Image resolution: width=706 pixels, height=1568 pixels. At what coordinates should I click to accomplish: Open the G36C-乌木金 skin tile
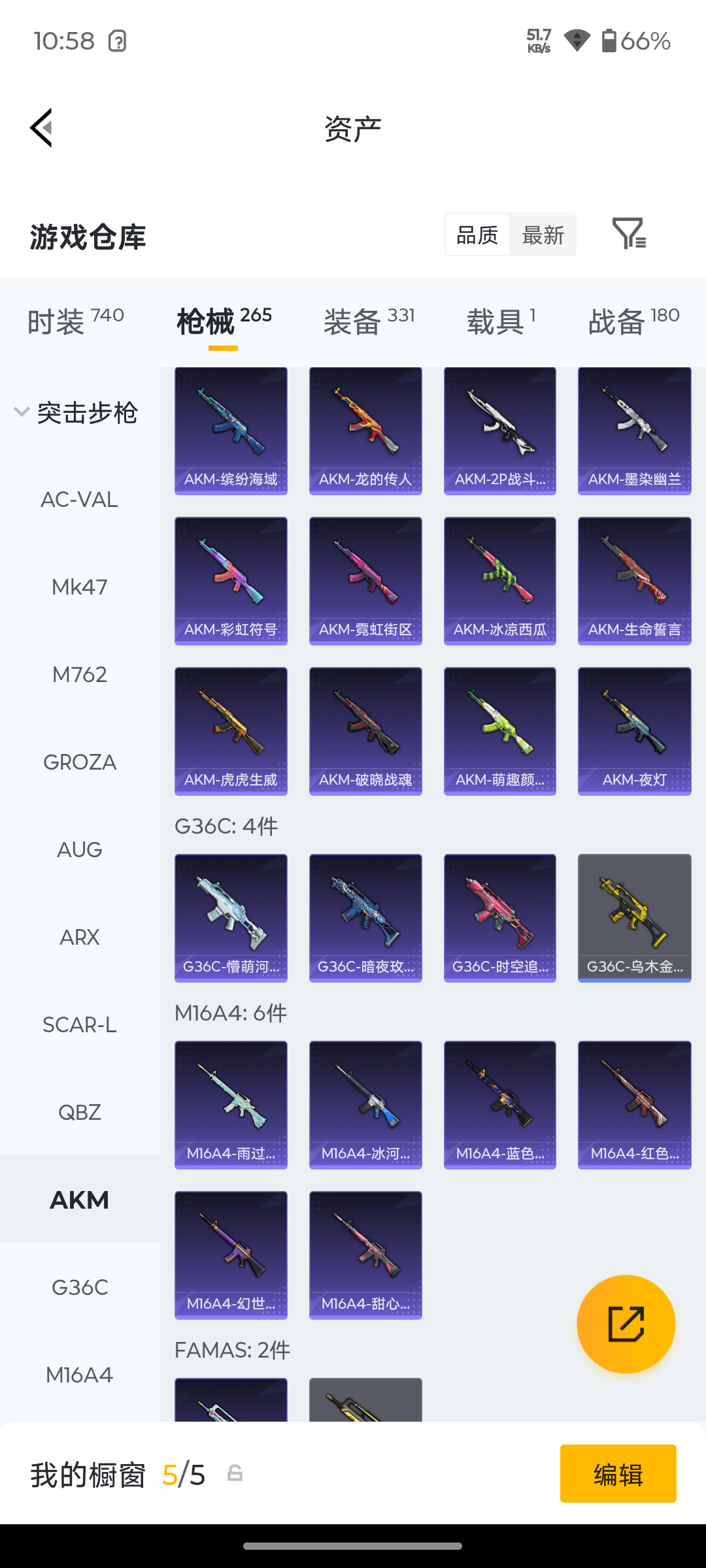(635, 919)
